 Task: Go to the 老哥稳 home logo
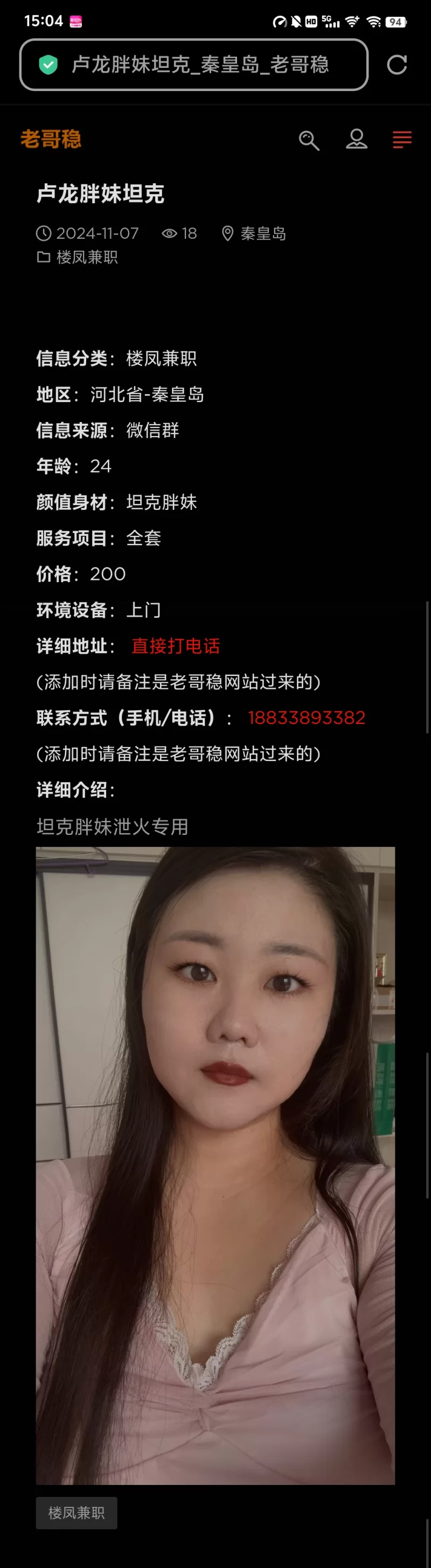51,140
